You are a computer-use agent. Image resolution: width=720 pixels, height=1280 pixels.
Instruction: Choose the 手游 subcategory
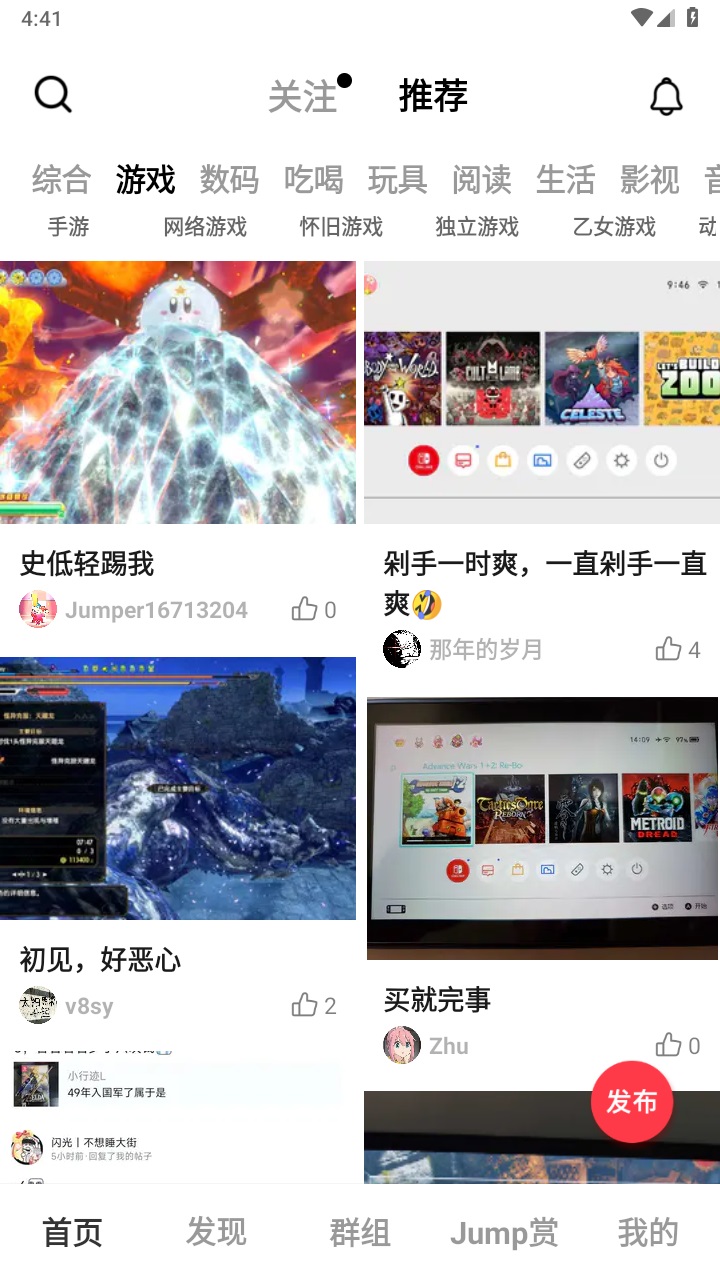(x=68, y=227)
